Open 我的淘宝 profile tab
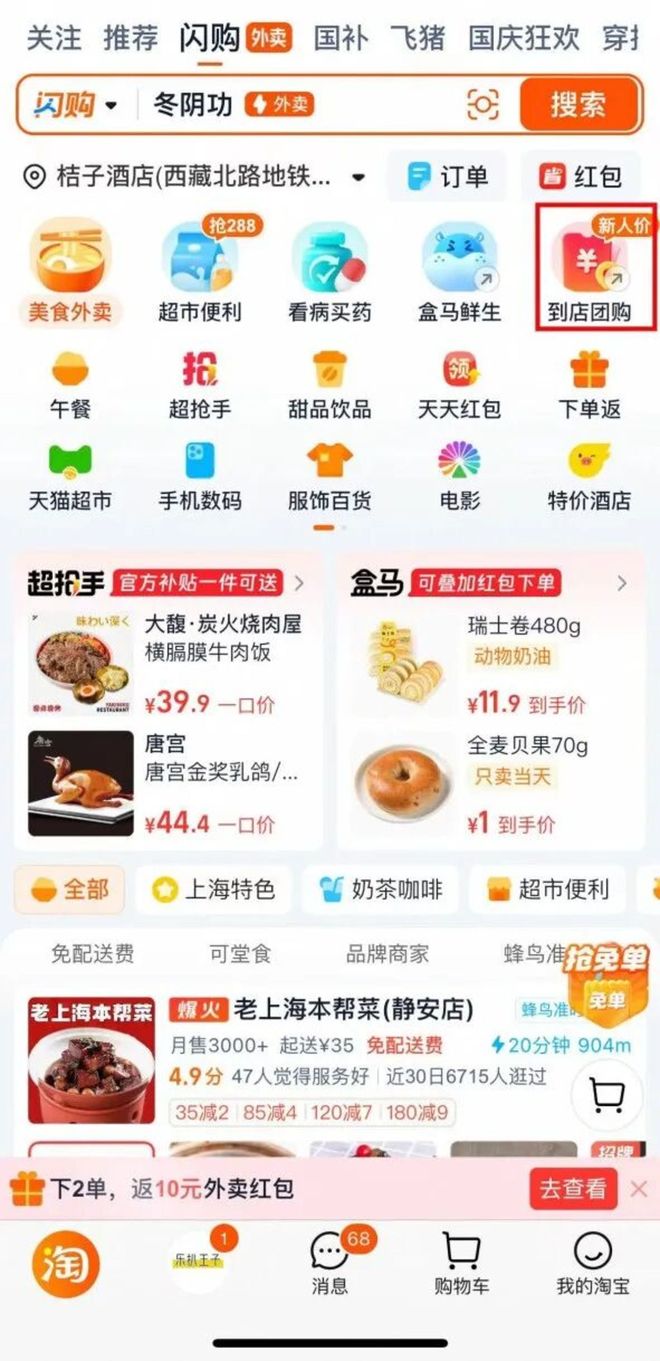 point(593,1263)
